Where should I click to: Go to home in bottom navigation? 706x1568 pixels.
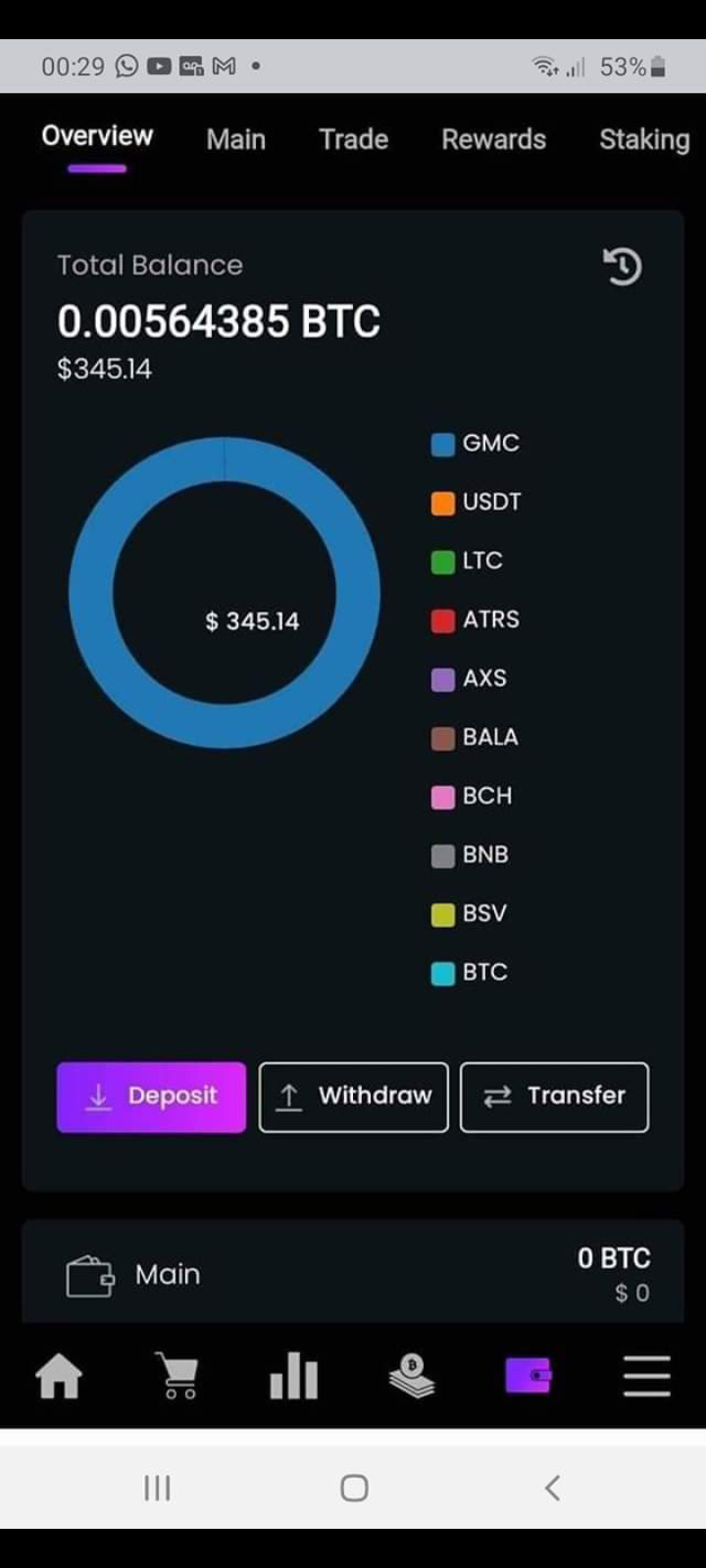[x=59, y=1376]
